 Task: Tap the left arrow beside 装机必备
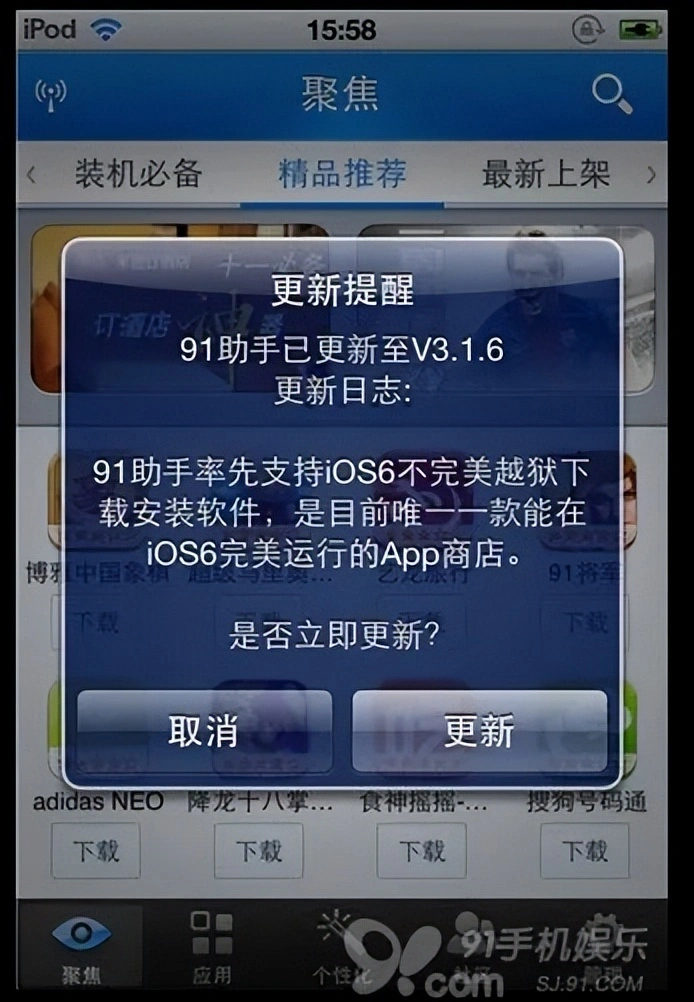(x=31, y=175)
